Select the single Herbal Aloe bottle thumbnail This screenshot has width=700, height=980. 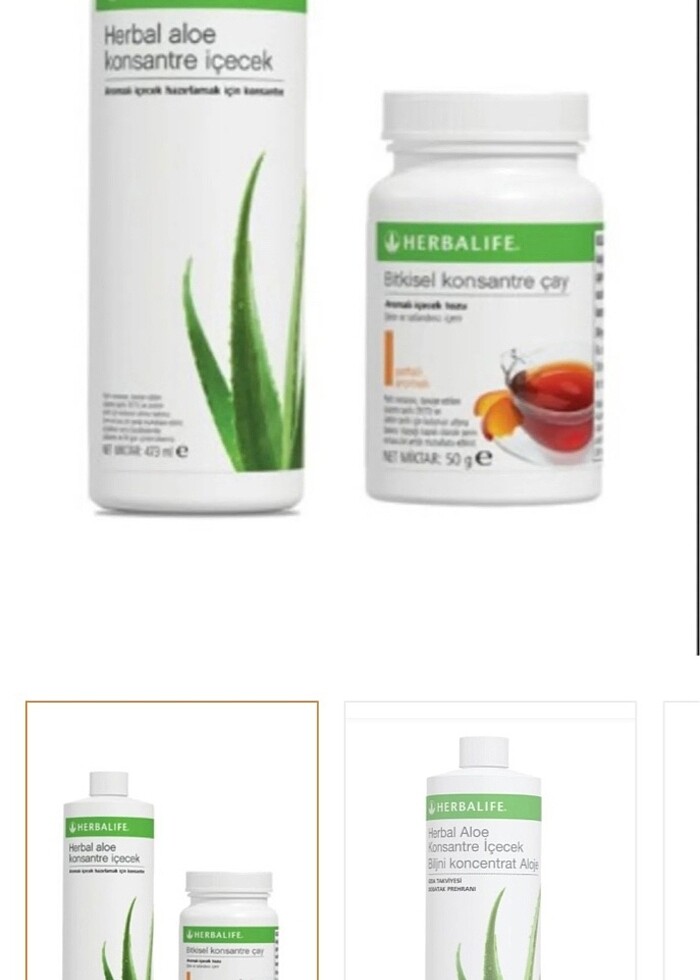click(x=490, y=841)
